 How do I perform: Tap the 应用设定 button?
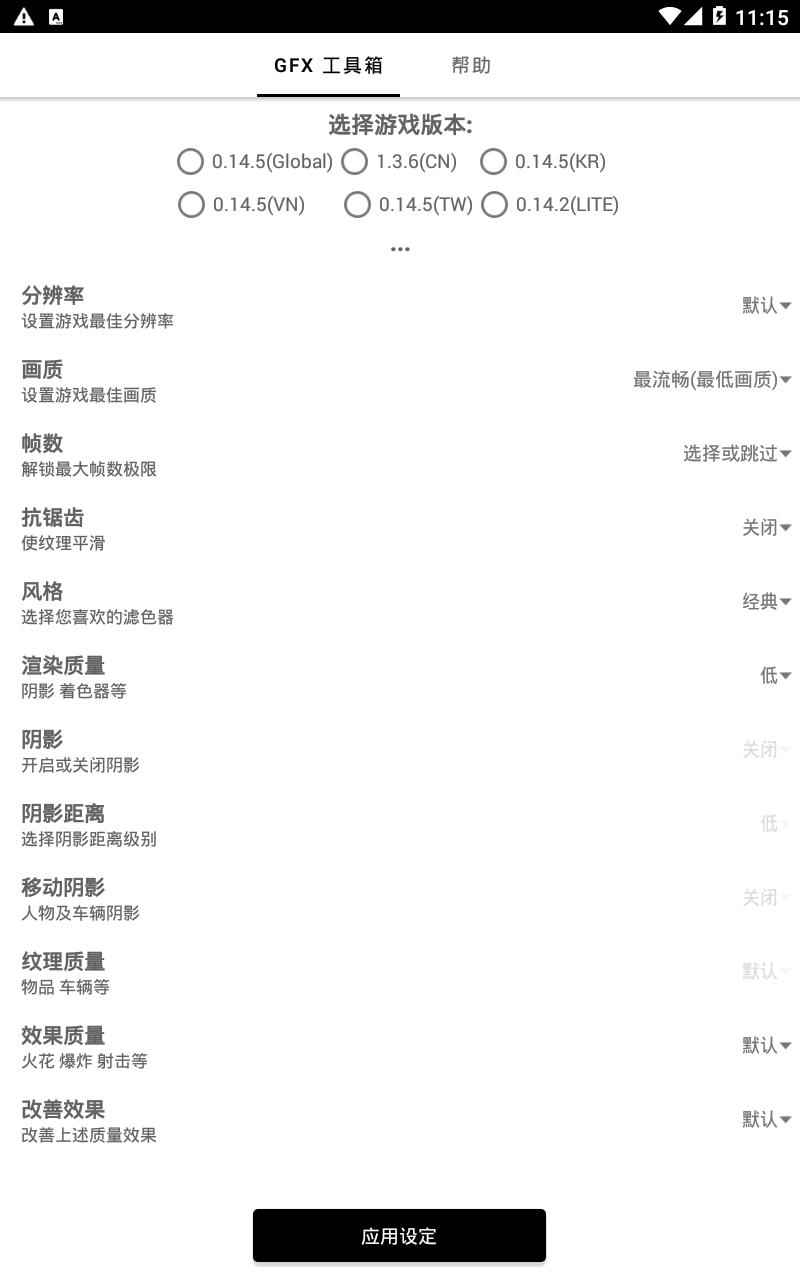399,1236
